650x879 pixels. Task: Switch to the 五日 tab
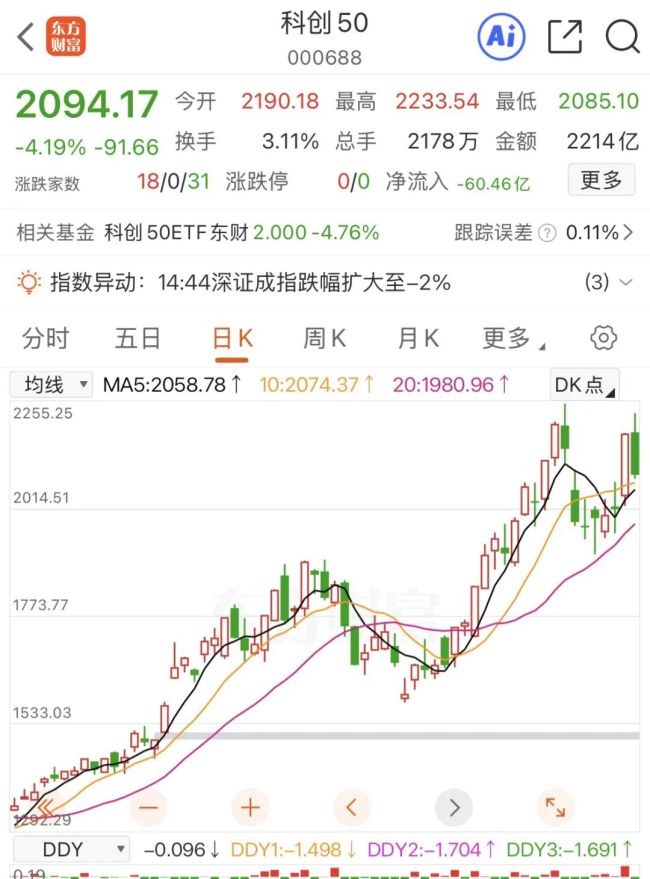pos(138,339)
